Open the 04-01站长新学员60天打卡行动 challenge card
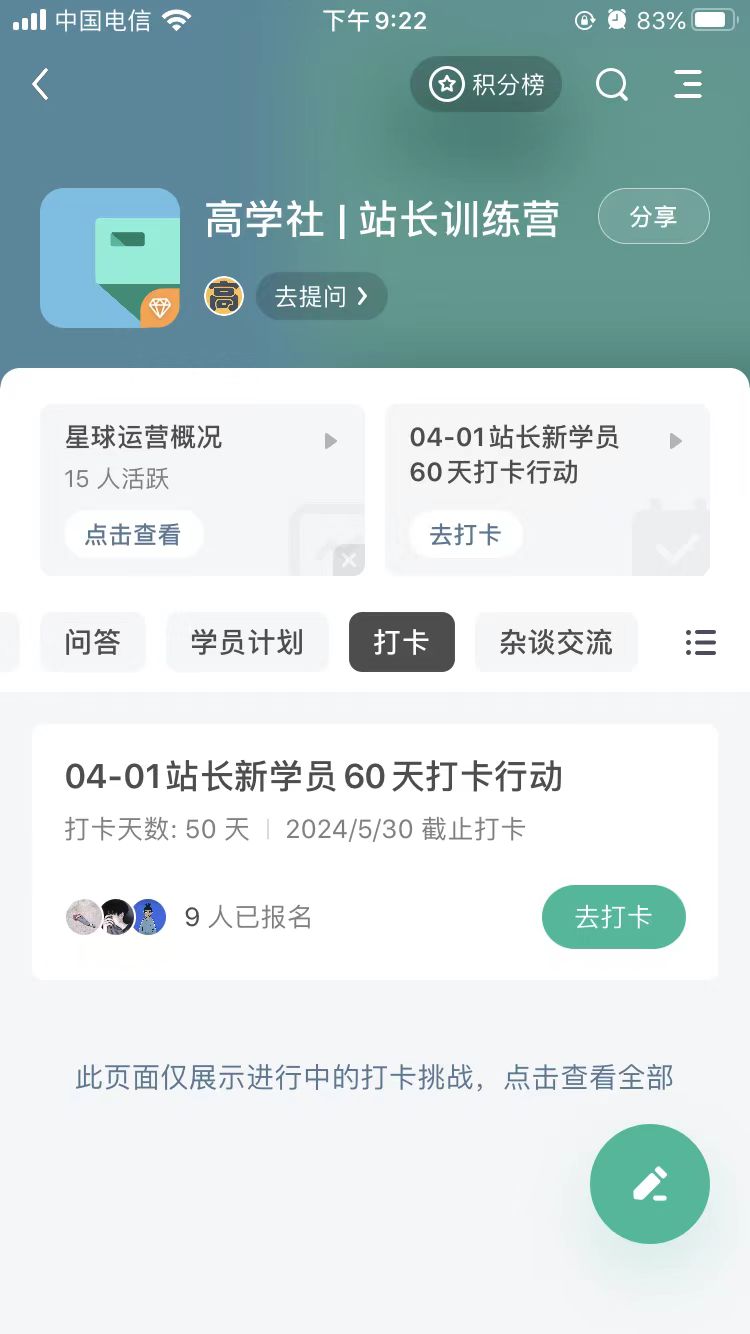Image resolution: width=750 pixels, height=1334 pixels. [314, 777]
